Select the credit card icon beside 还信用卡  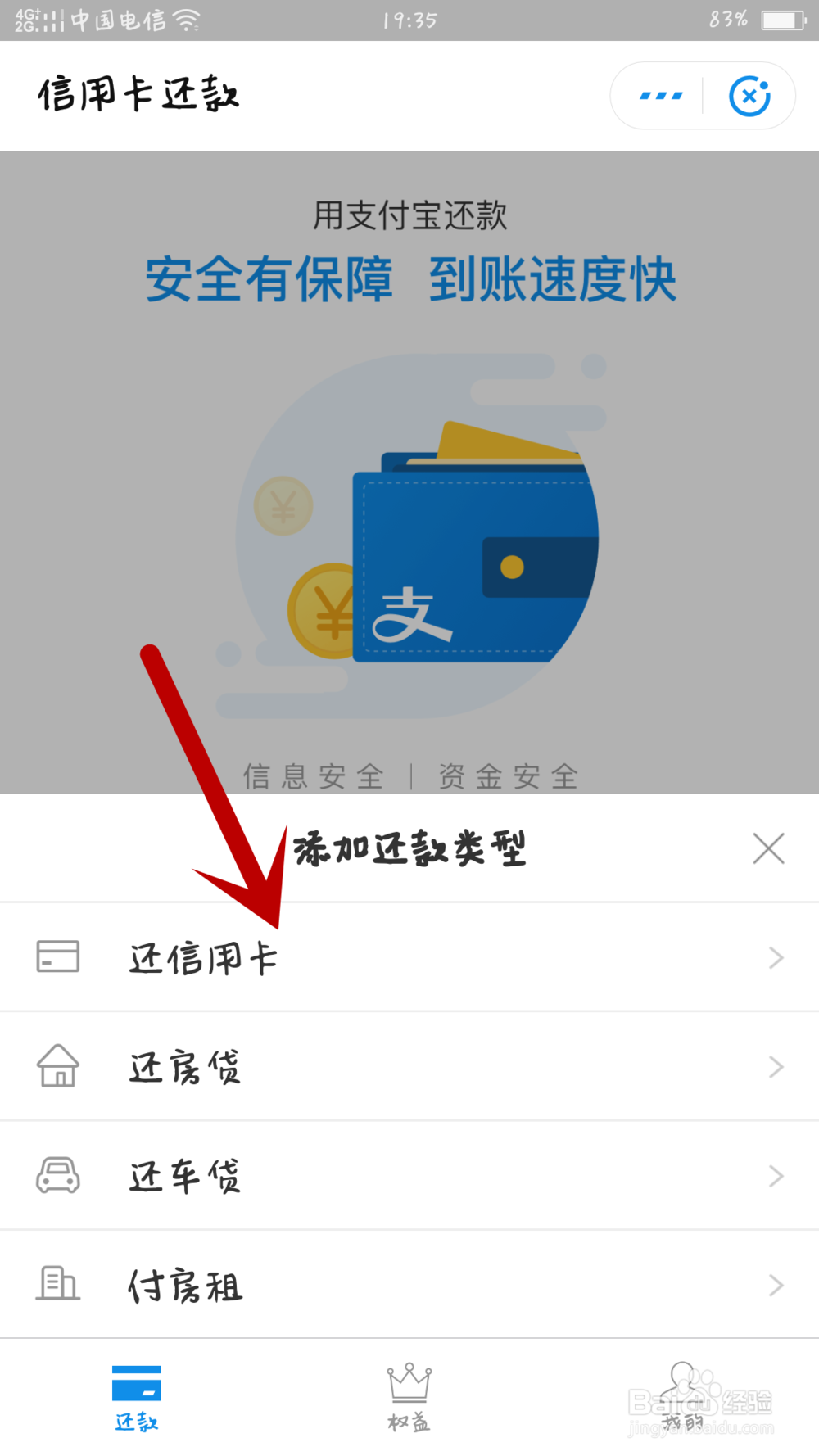(x=57, y=956)
